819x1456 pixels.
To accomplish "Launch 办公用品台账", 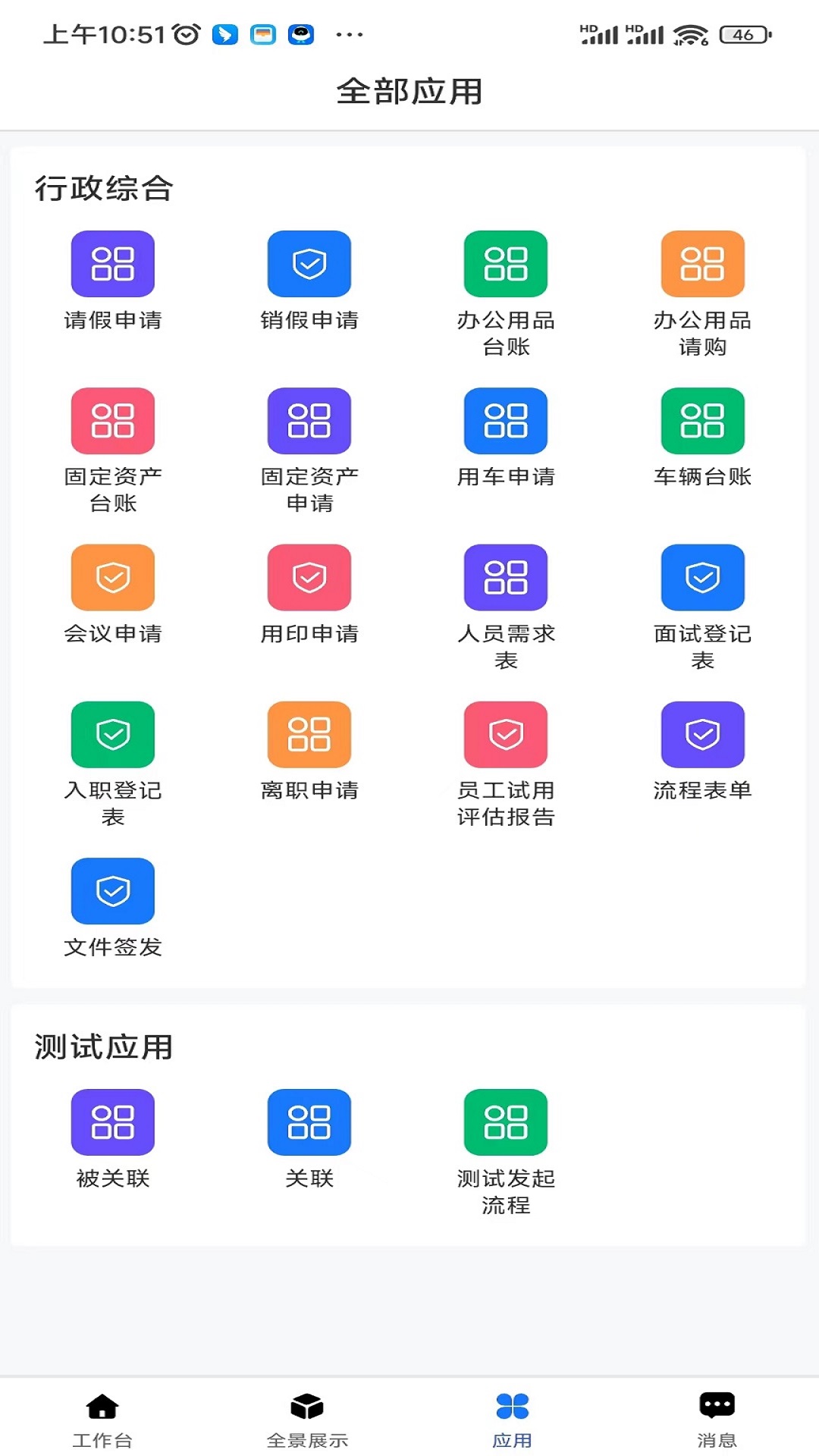I will pyautogui.click(x=506, y=265).
